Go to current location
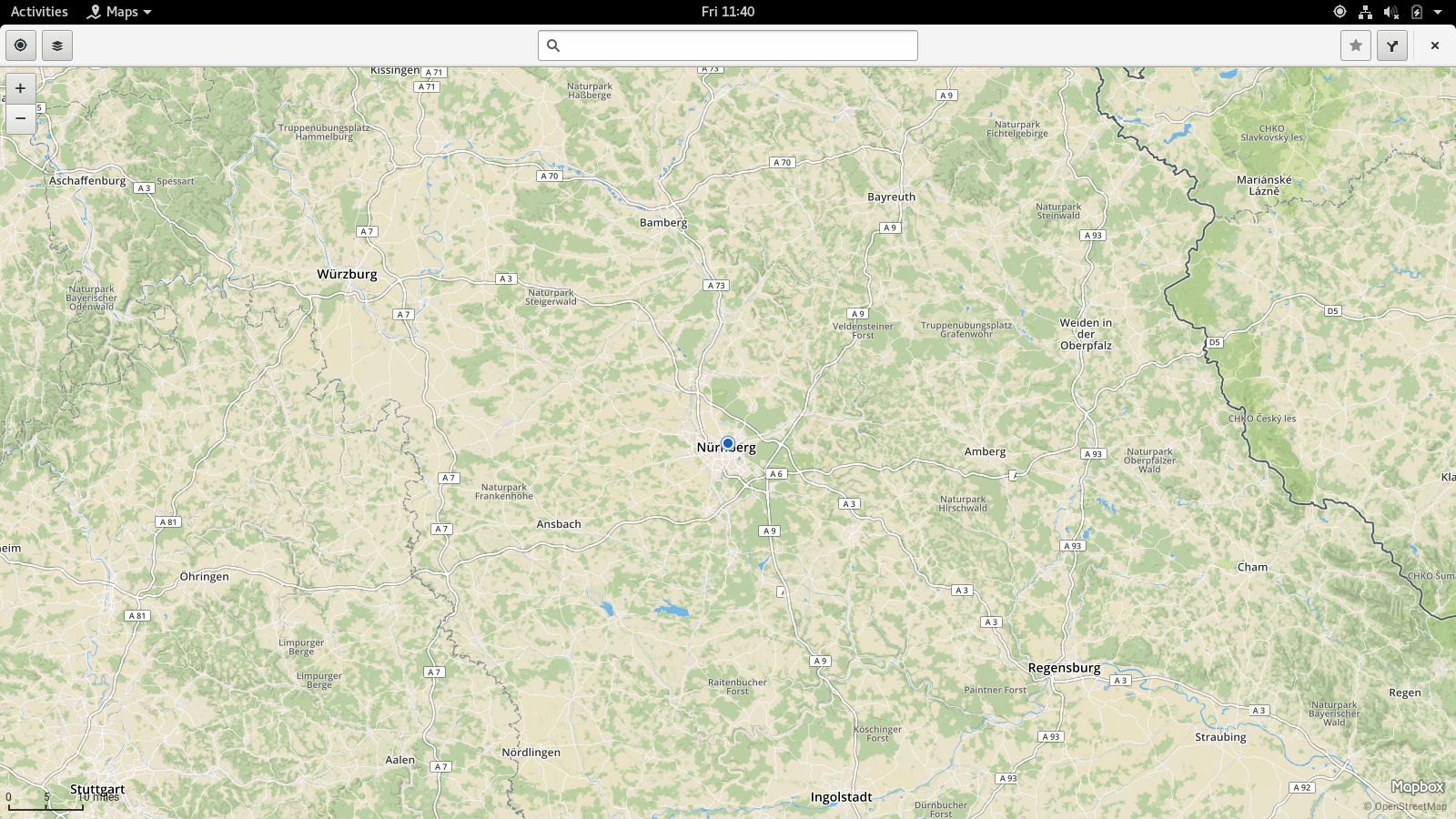The image size is (1456, 819). click(x=20, y=45)
